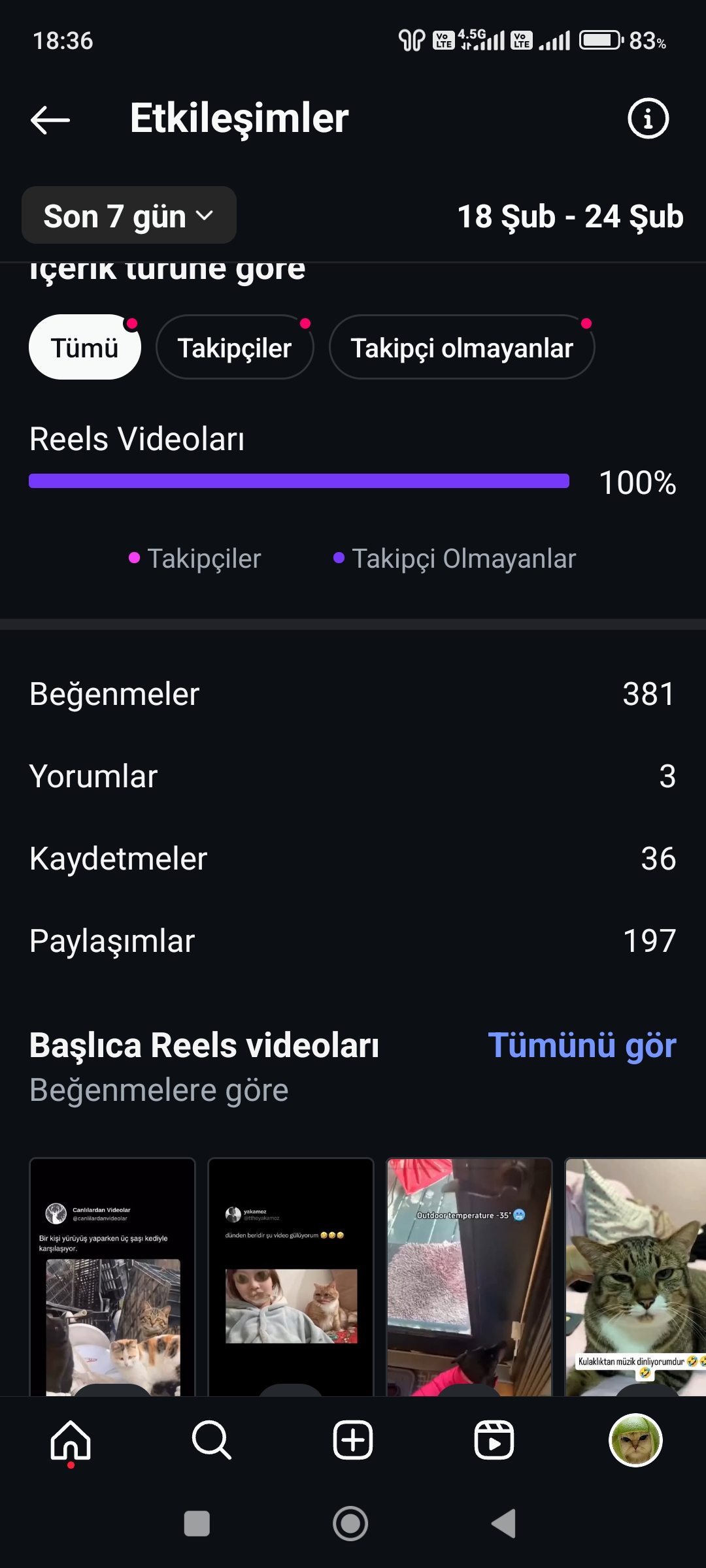This screenshot has width=706, height=1568.
Task: Filter by Takipçi olmayanlar
Action: 462,348
